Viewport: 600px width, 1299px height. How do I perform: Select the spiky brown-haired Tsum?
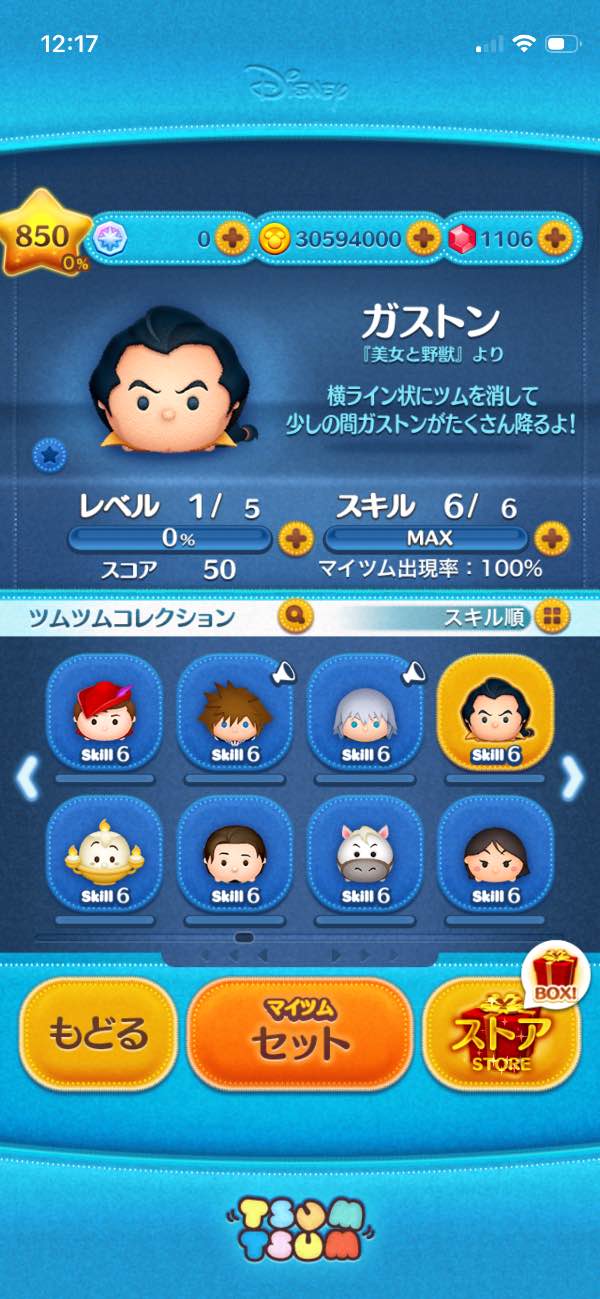point(233,713)
